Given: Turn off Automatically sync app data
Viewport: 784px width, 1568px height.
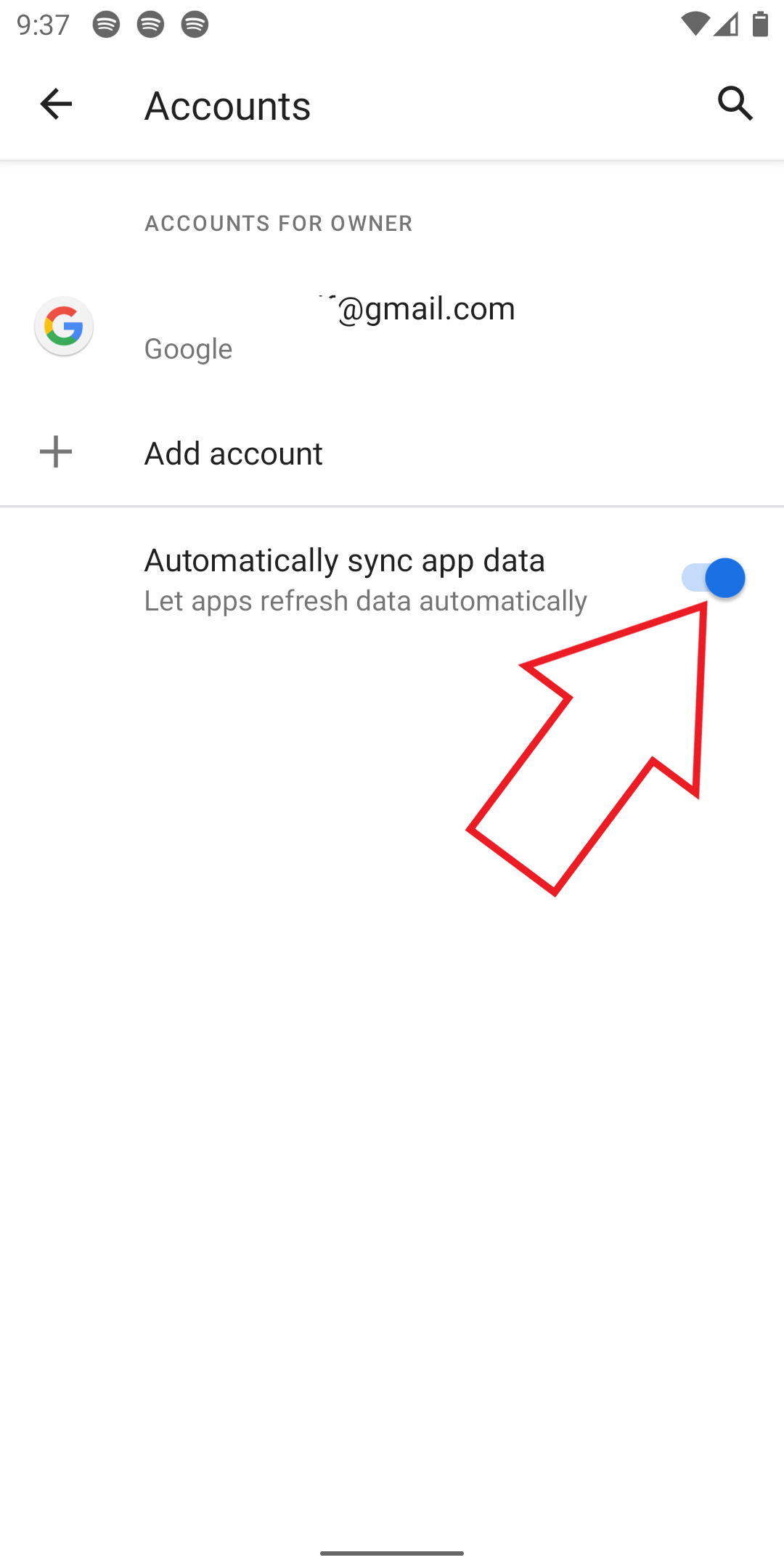Looking at the screenshot, I should coord(713,579).
